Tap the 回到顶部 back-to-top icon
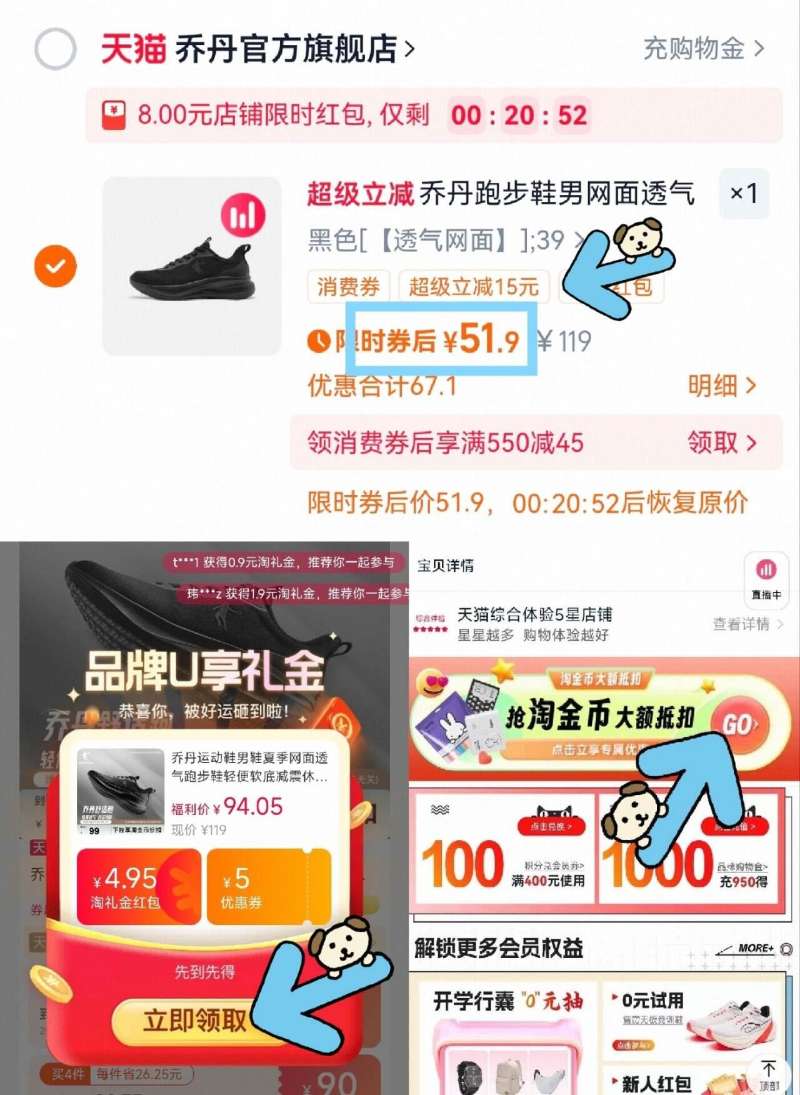 [x=768, y=1072]
